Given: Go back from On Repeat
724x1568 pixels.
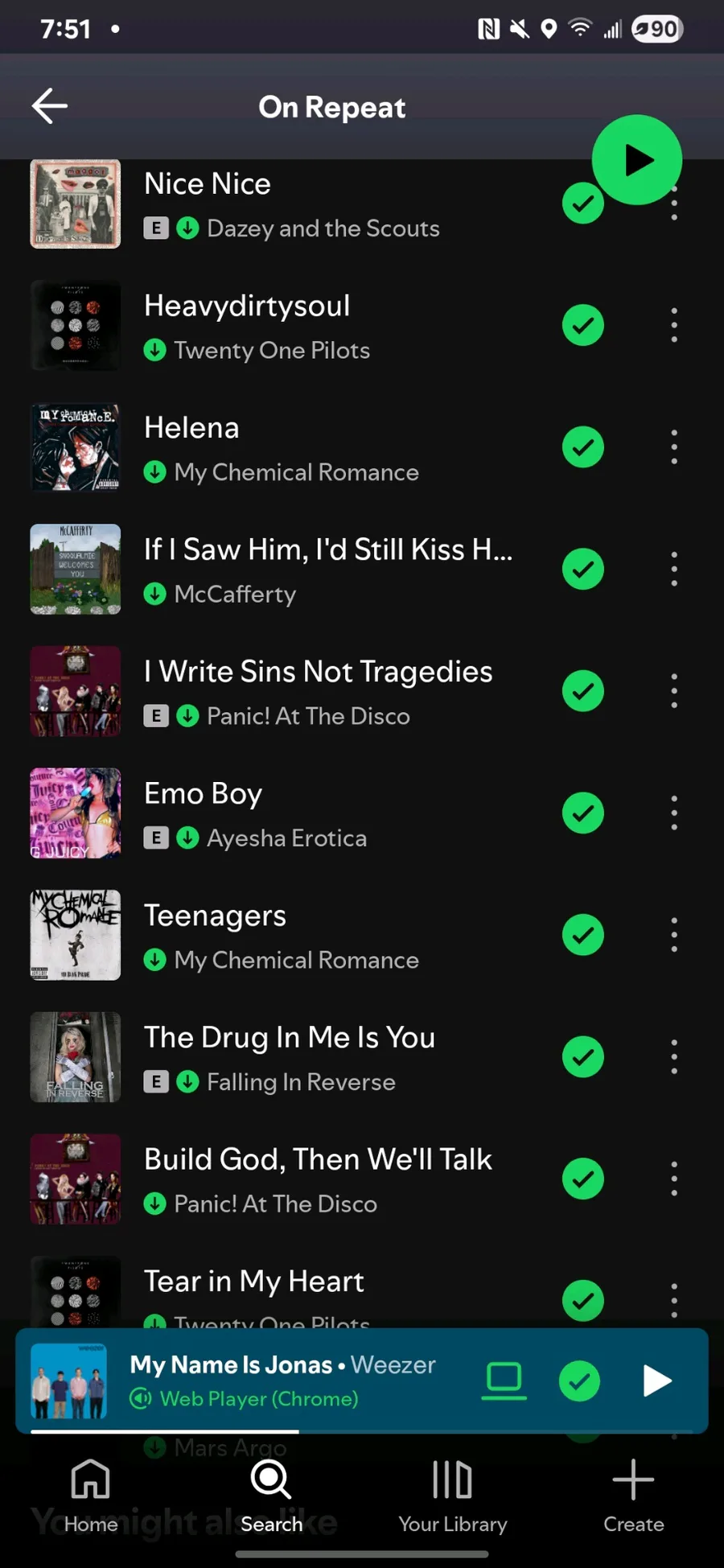Looking at the screenshot, I should tap(50, 106).
